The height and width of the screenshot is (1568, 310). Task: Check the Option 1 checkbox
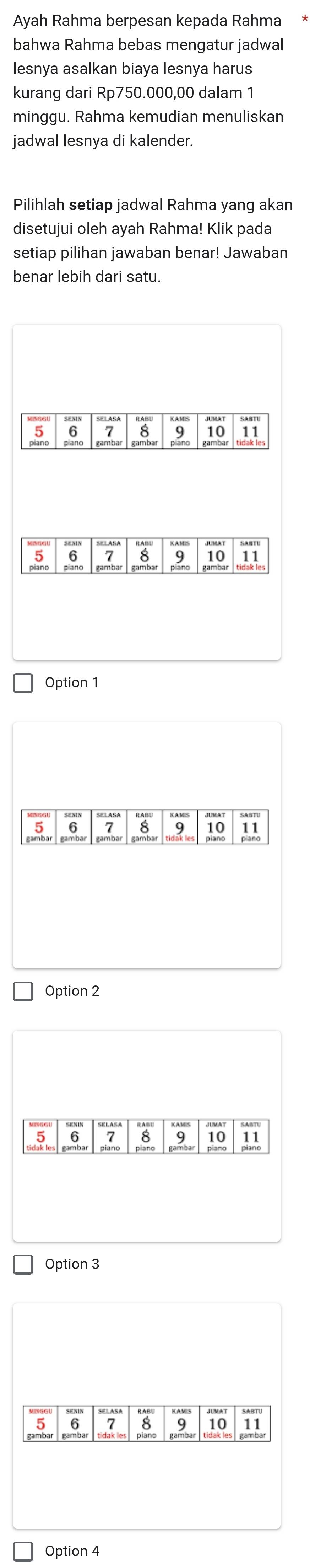[x=23, y=682]
